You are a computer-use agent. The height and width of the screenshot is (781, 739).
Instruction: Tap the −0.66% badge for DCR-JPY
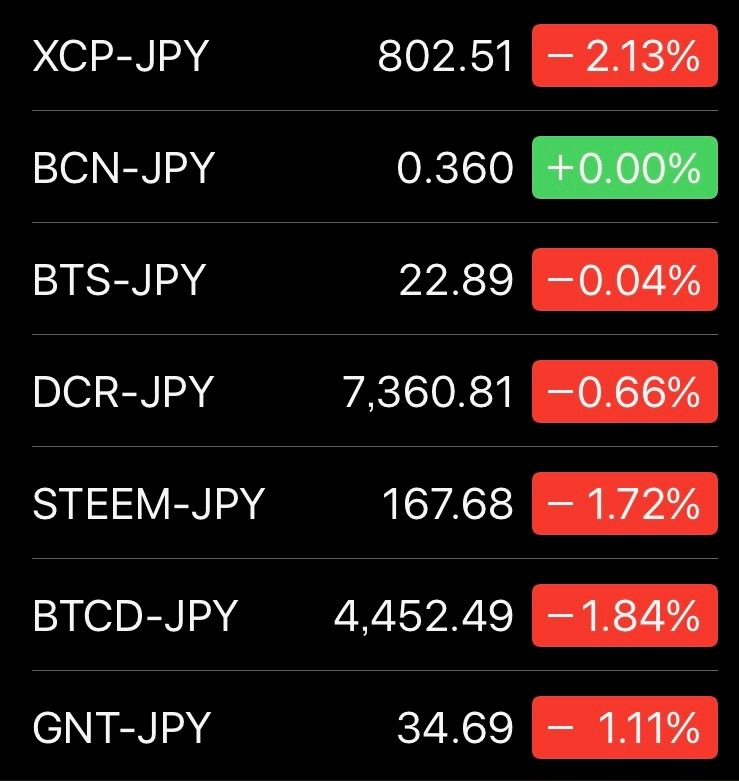[x=625, y=392]
